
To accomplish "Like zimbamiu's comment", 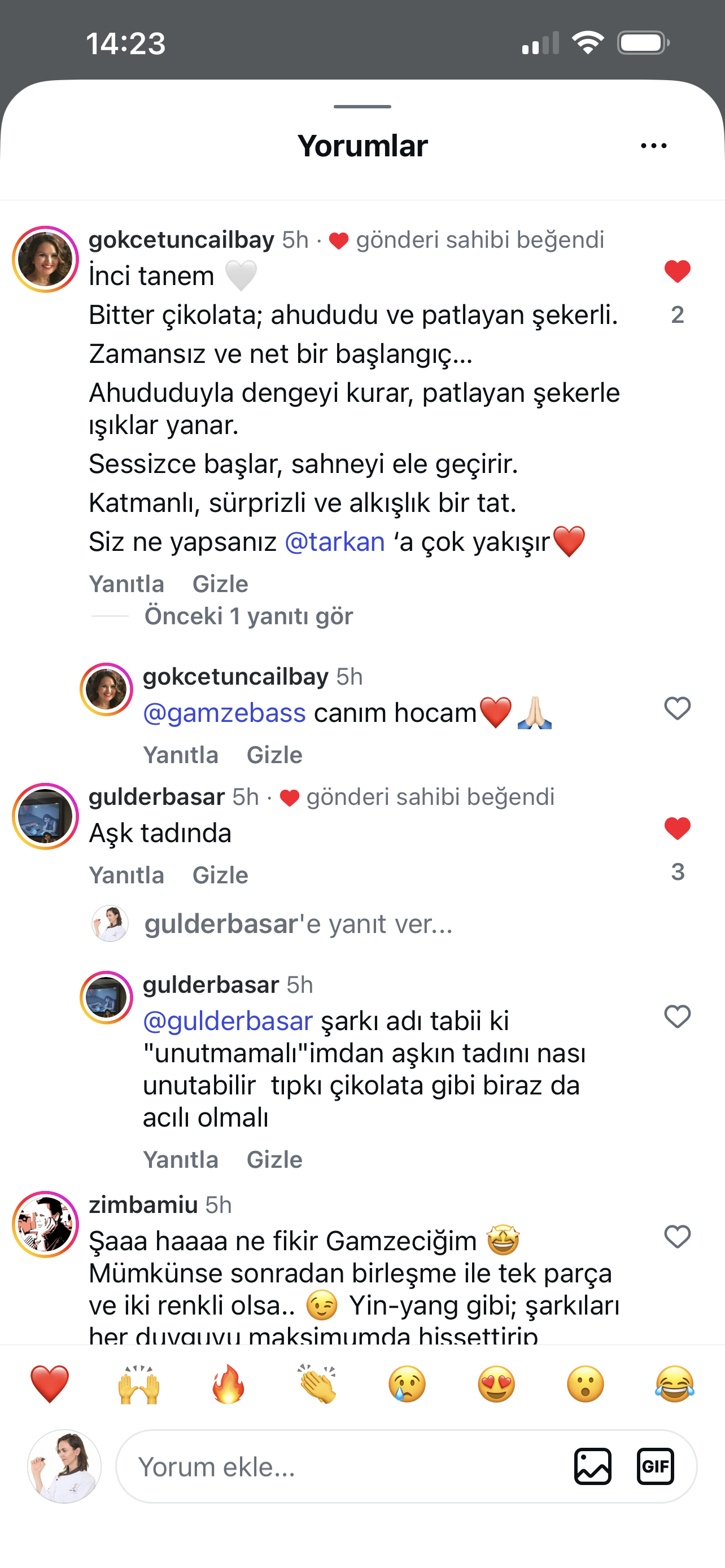I will point(677,1237).
